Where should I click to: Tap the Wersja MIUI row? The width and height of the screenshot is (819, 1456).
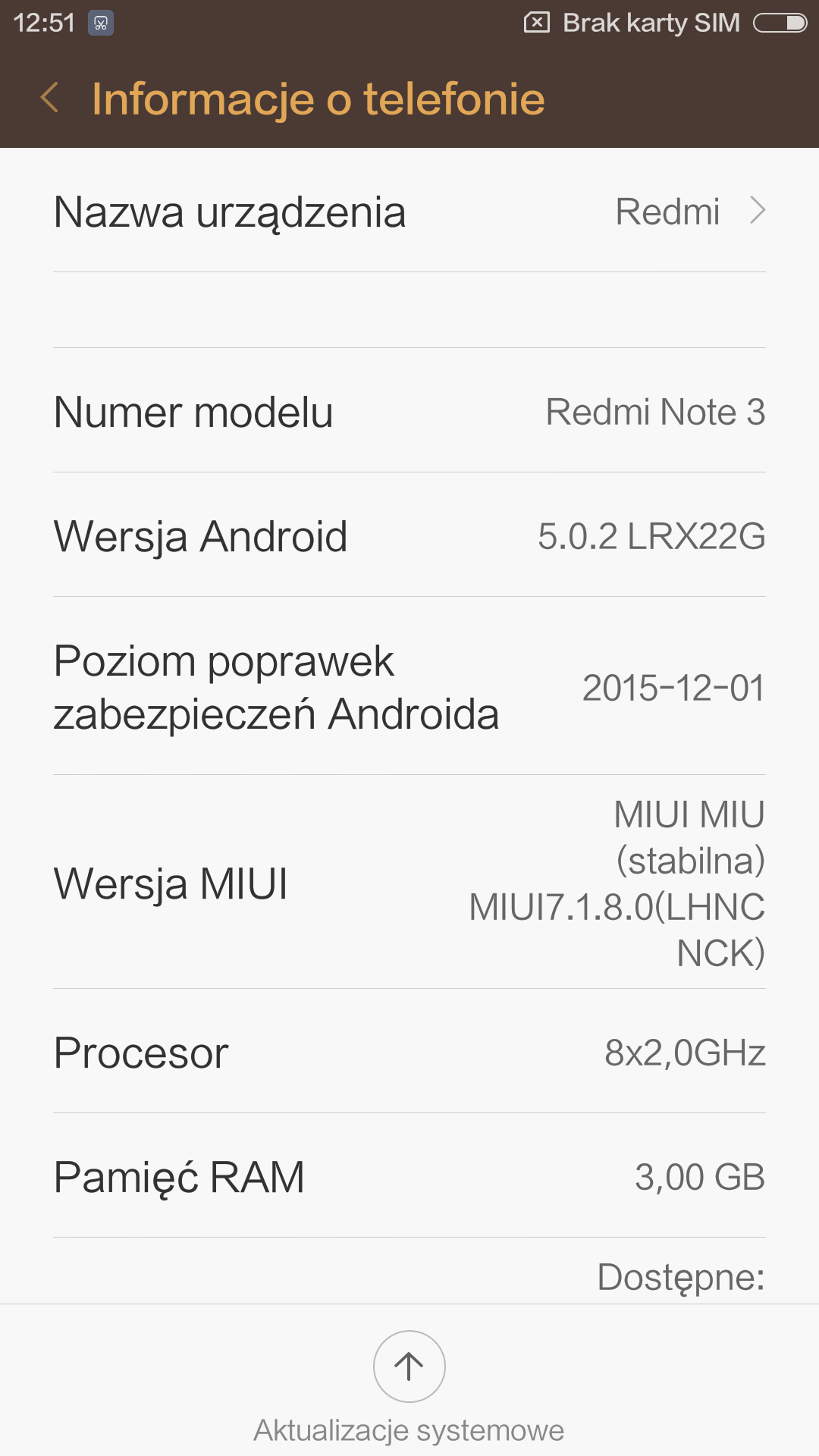[409, 883]
